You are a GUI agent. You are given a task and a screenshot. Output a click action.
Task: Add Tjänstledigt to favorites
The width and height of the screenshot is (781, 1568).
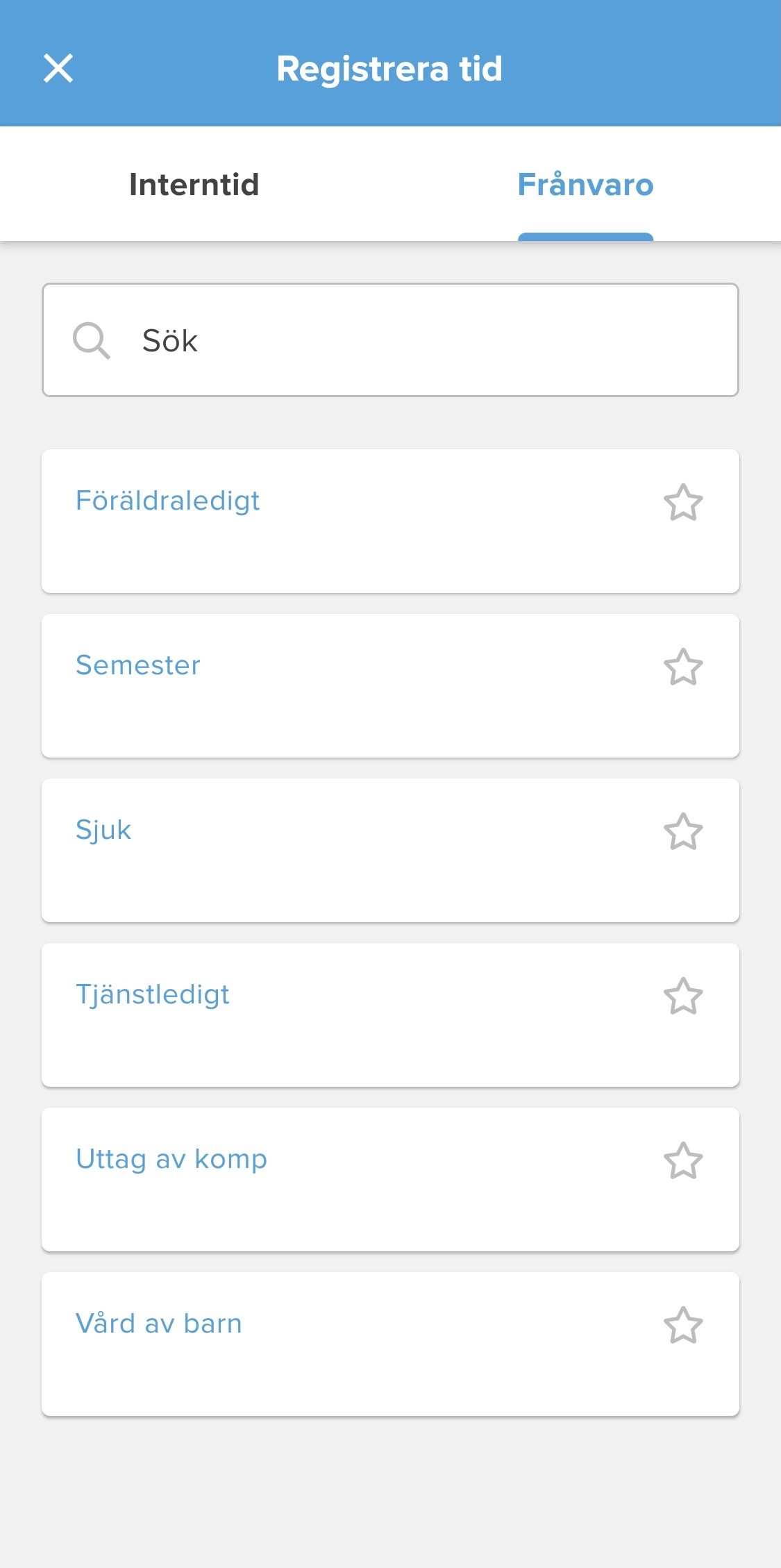tap(683, 996)
